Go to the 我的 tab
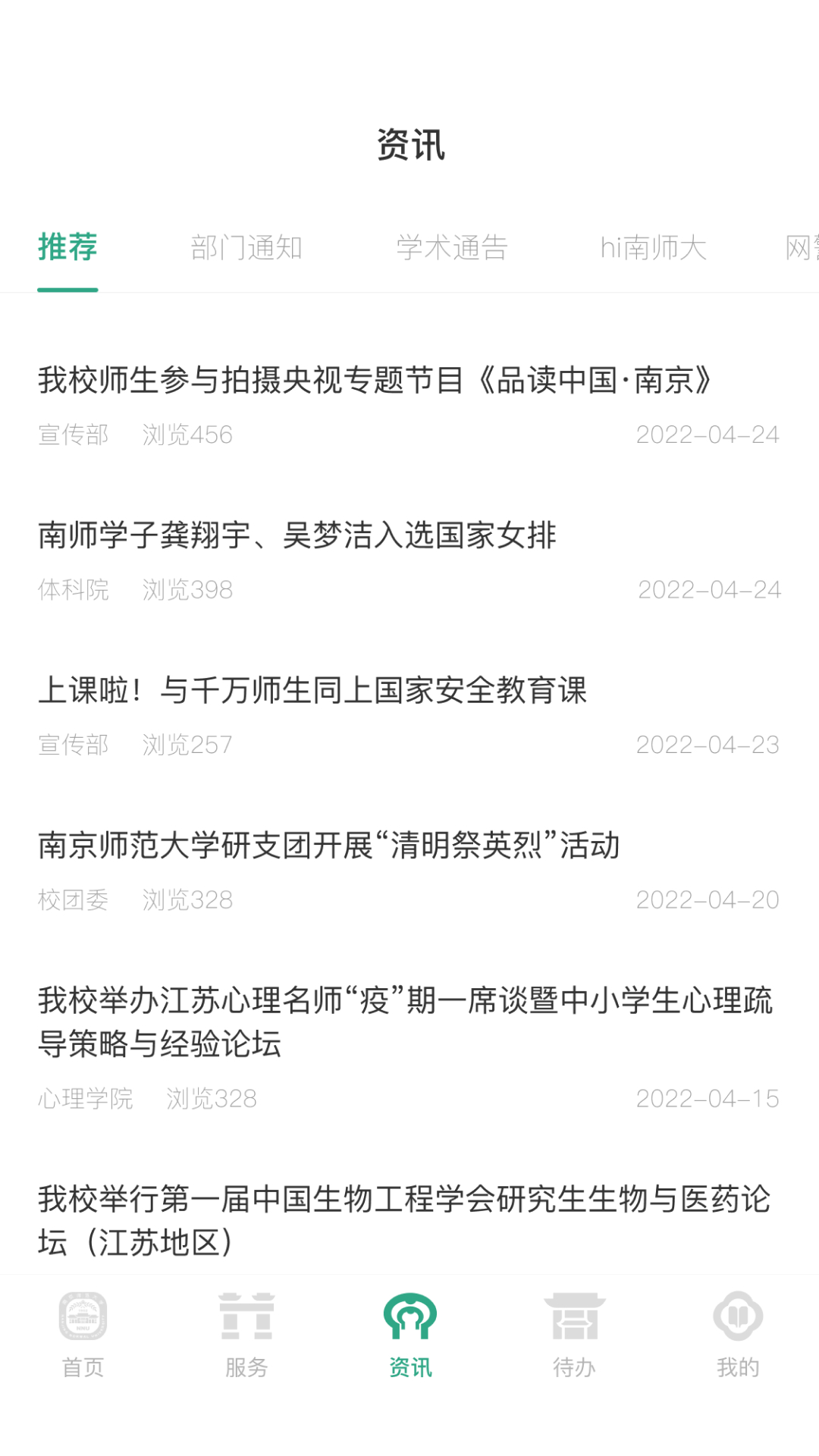 click(738, 1335)
